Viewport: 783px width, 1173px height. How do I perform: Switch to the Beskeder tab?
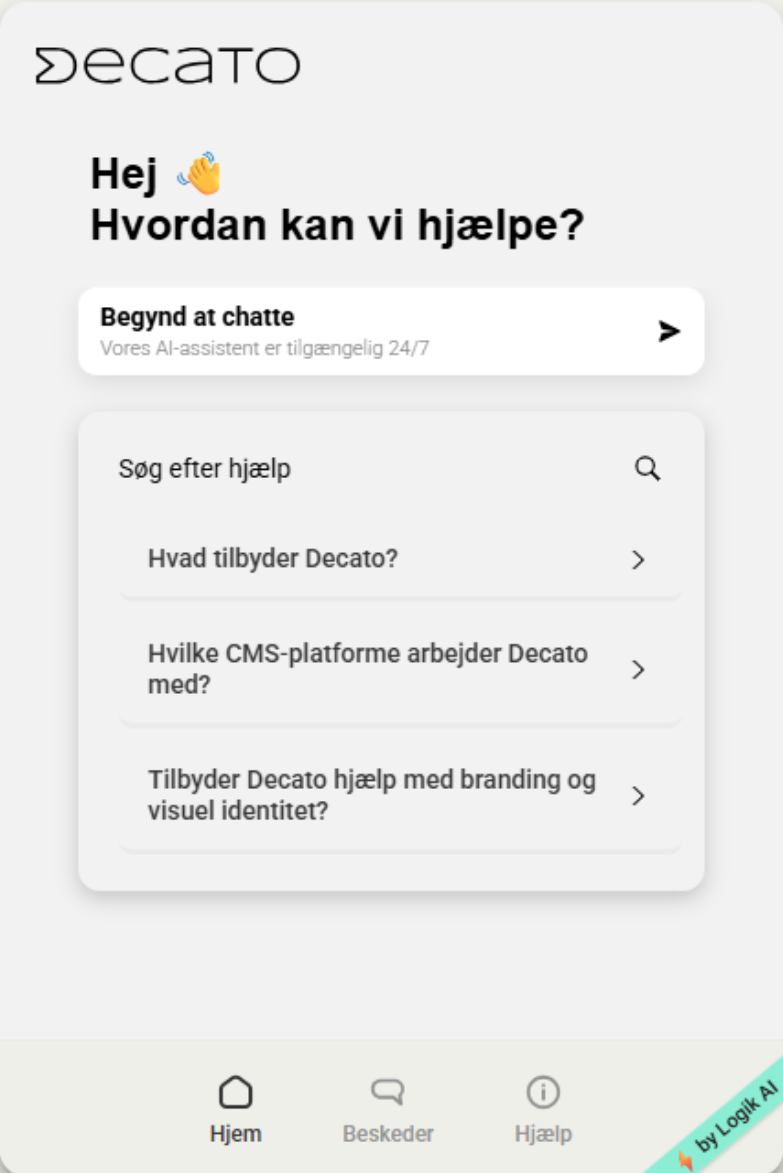point(388,1109)
